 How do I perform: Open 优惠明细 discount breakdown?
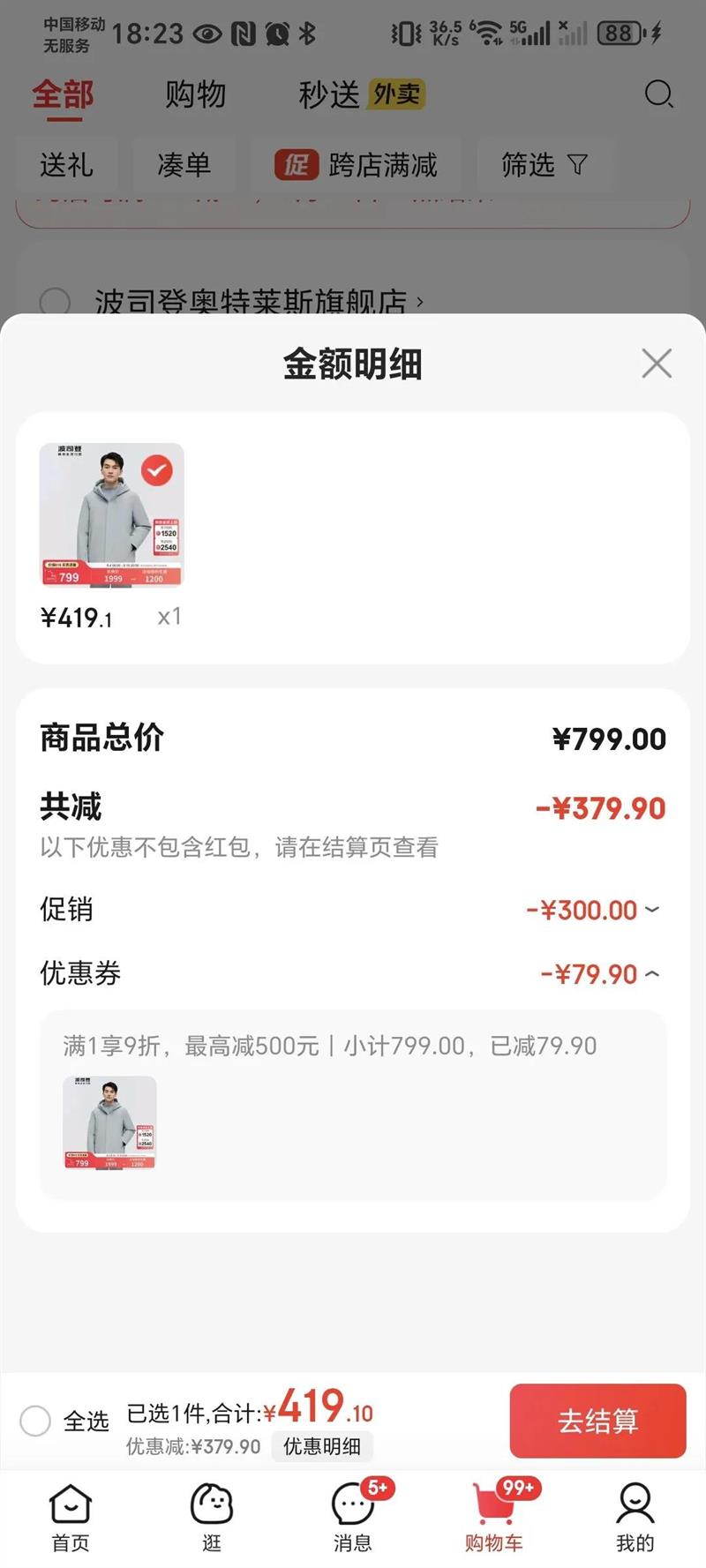pos(322,1446)
